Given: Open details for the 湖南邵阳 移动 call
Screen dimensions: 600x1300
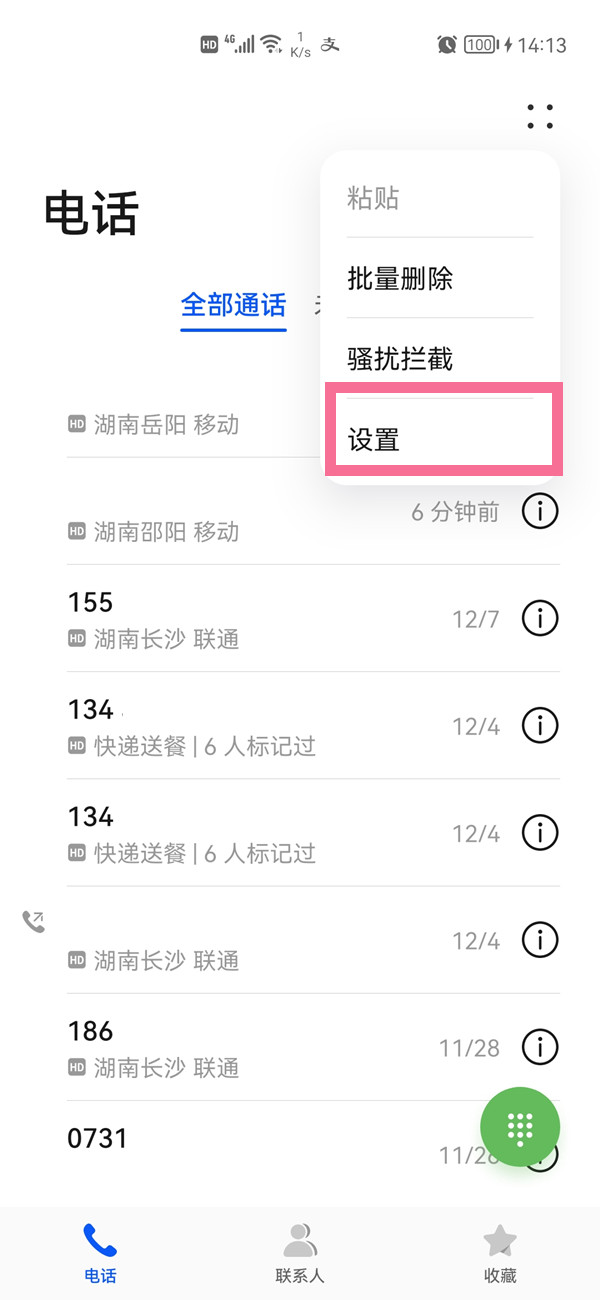Looking at the screenshot, I should click(x=540, y=513).
